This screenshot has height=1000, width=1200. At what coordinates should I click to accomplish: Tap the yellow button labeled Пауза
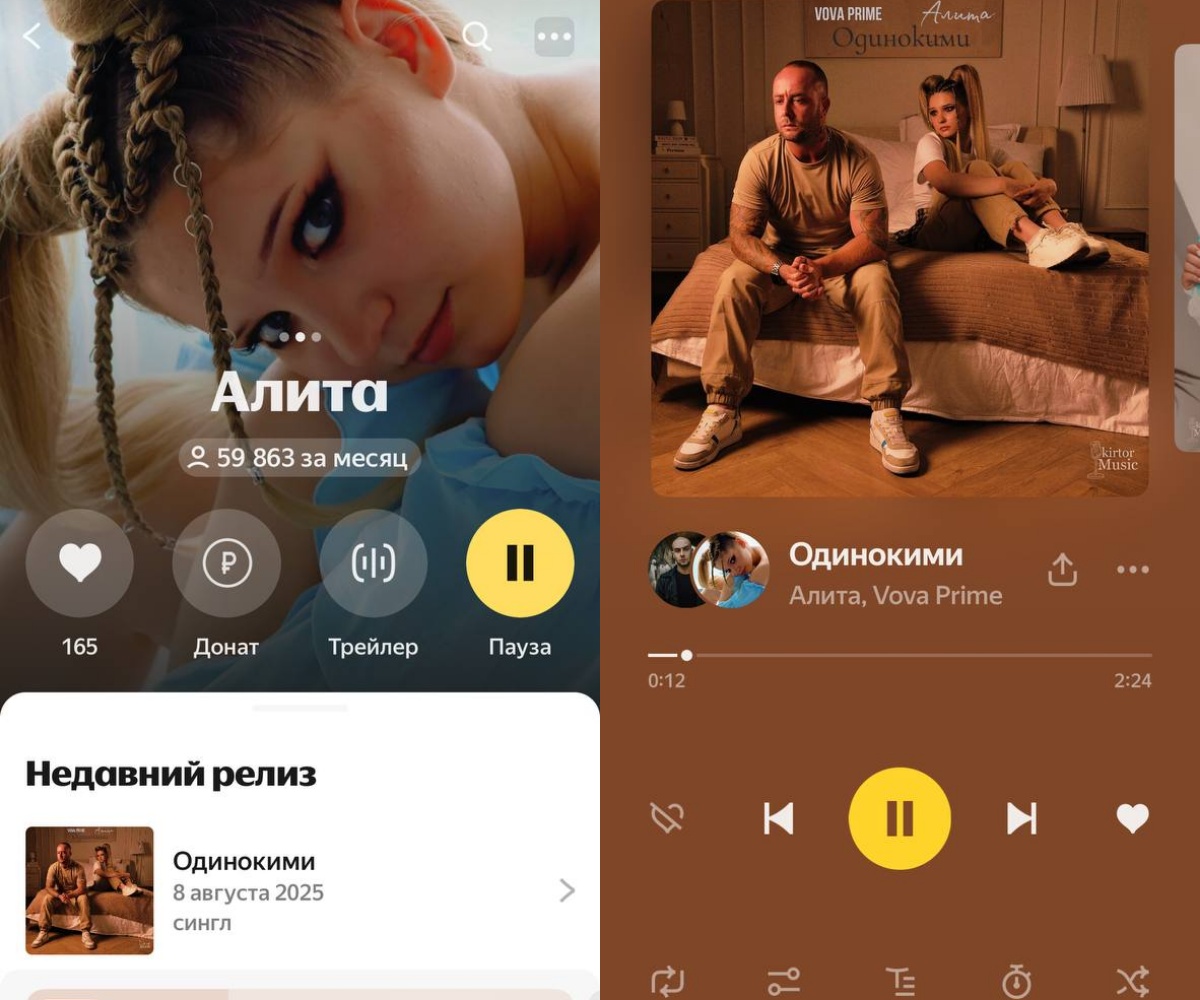tap(520, 563)
